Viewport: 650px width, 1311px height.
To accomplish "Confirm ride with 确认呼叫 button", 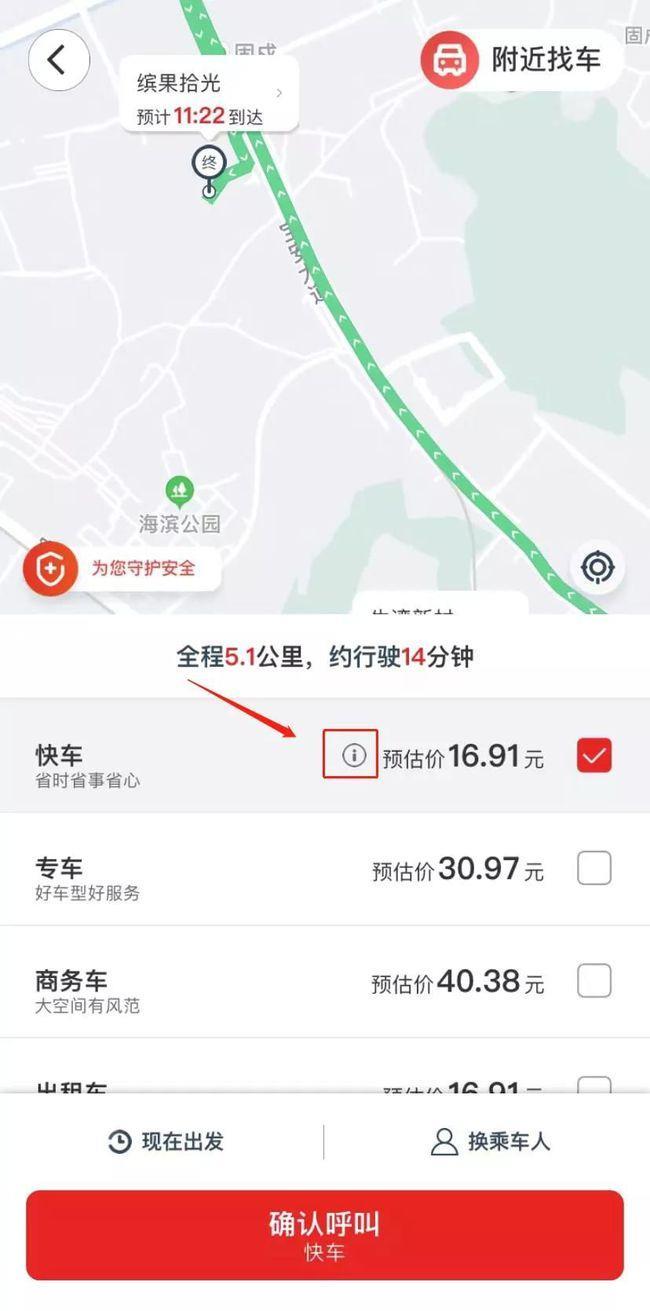I will pos(324,1234).
